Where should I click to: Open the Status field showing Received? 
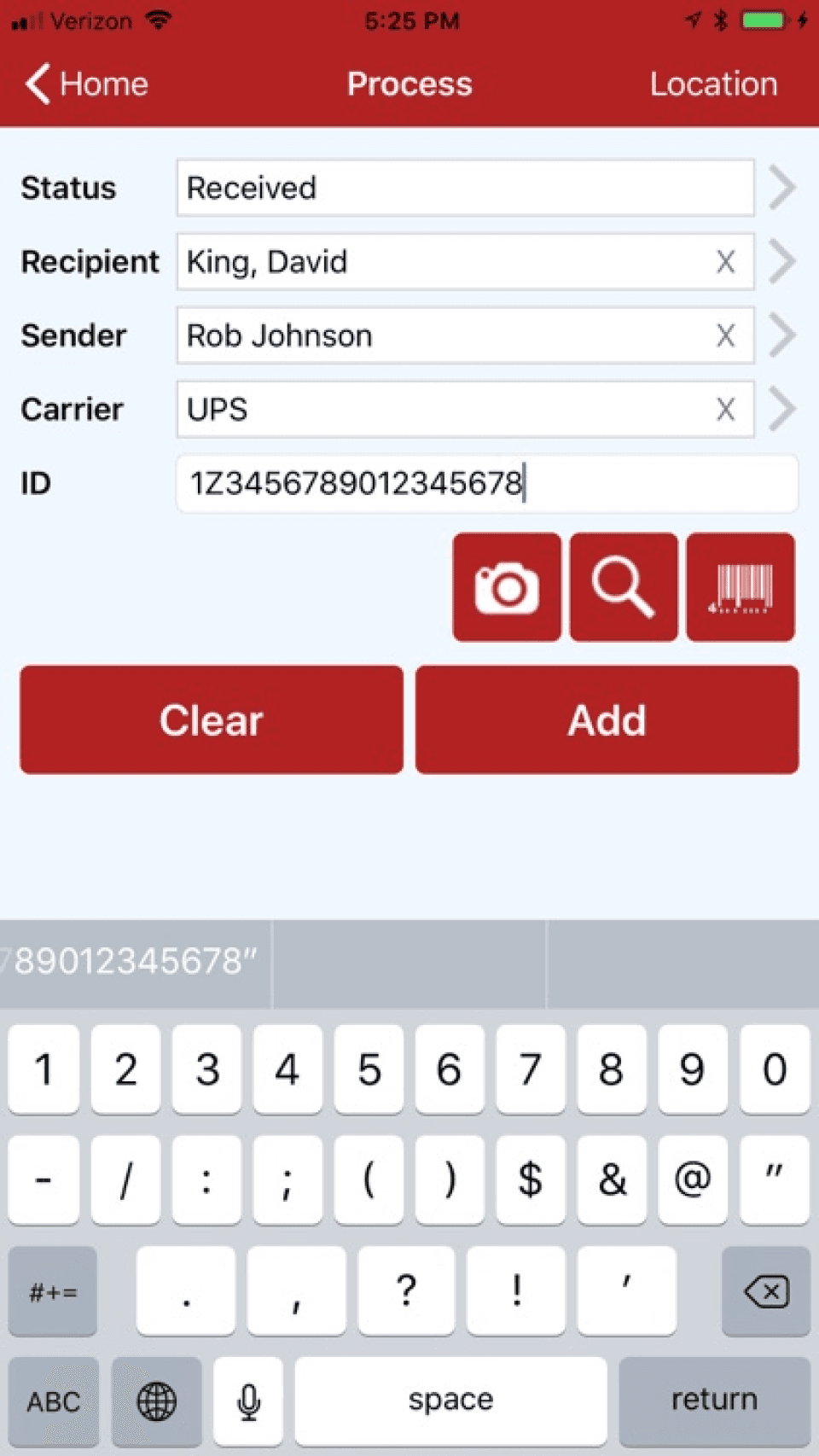pyautogui.click(x=465, y=188)
